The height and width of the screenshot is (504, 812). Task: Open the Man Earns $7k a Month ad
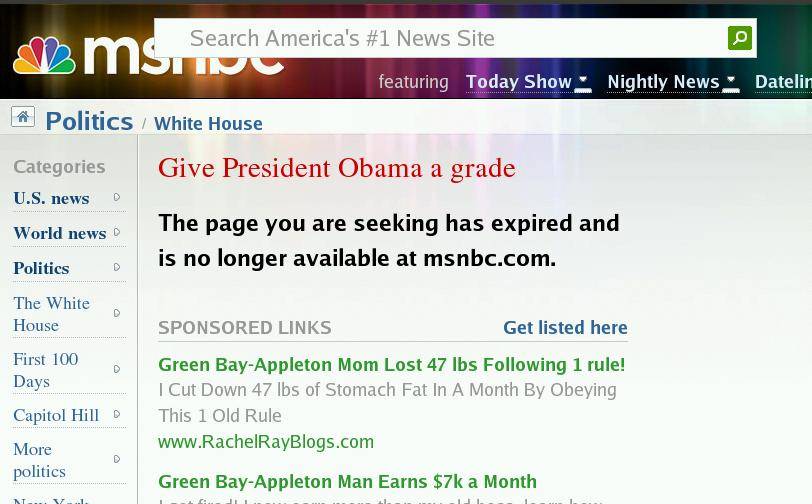347,481
